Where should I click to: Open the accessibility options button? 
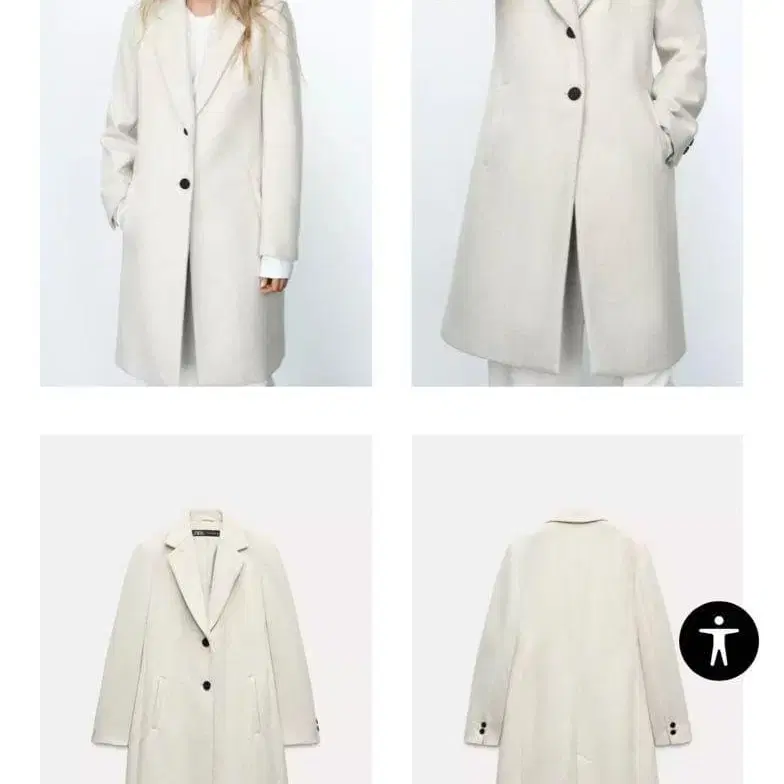pos(718,641)
